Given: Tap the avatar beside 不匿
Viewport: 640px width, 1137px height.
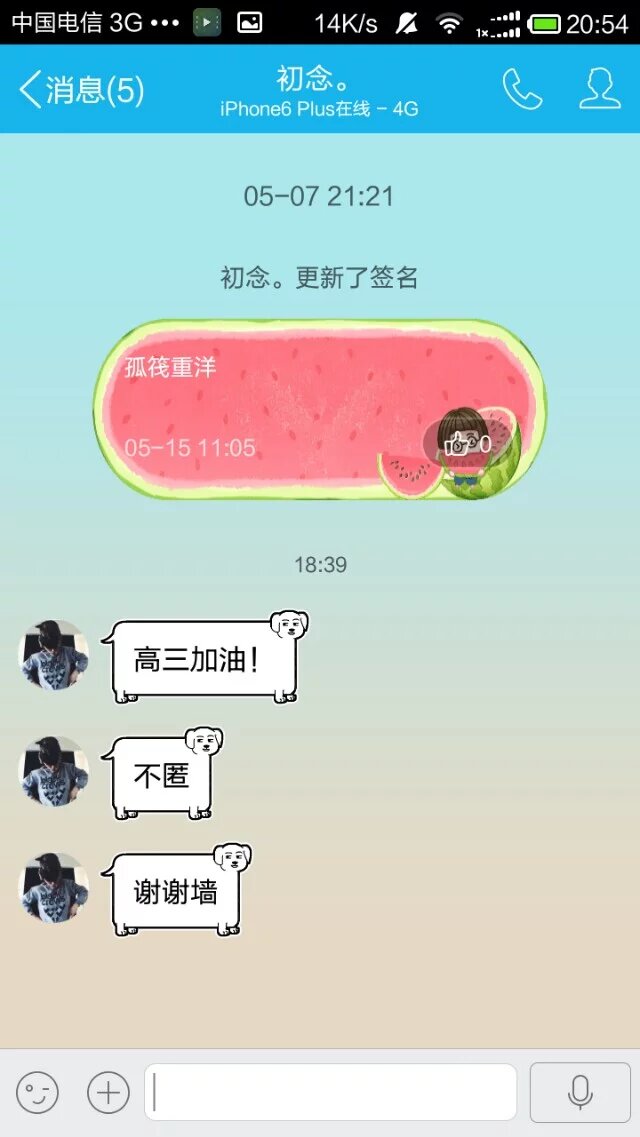Looking at the screenshot, I should coord(55,771).
